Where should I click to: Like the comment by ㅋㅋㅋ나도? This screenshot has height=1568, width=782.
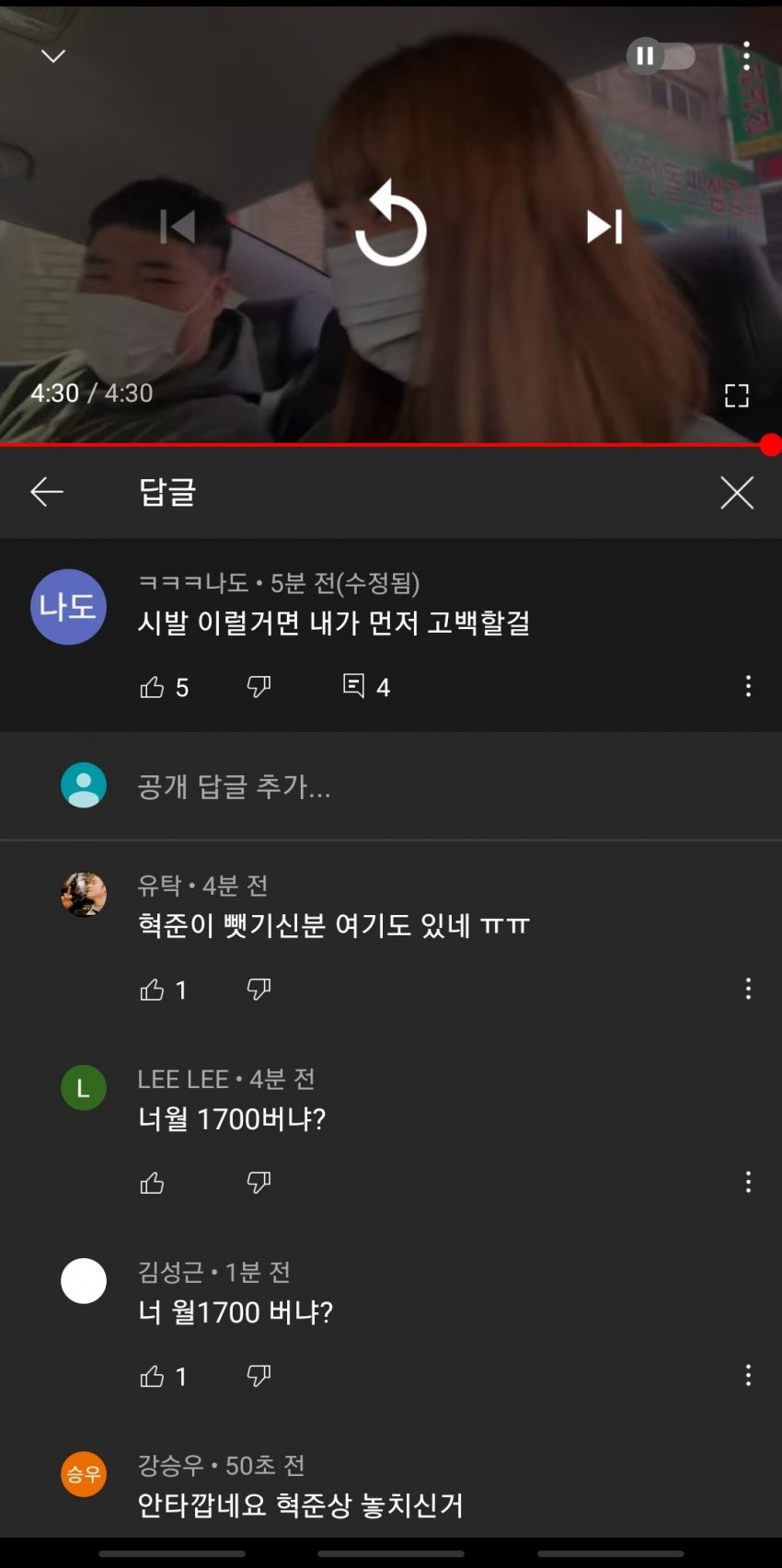pos(153,687)
